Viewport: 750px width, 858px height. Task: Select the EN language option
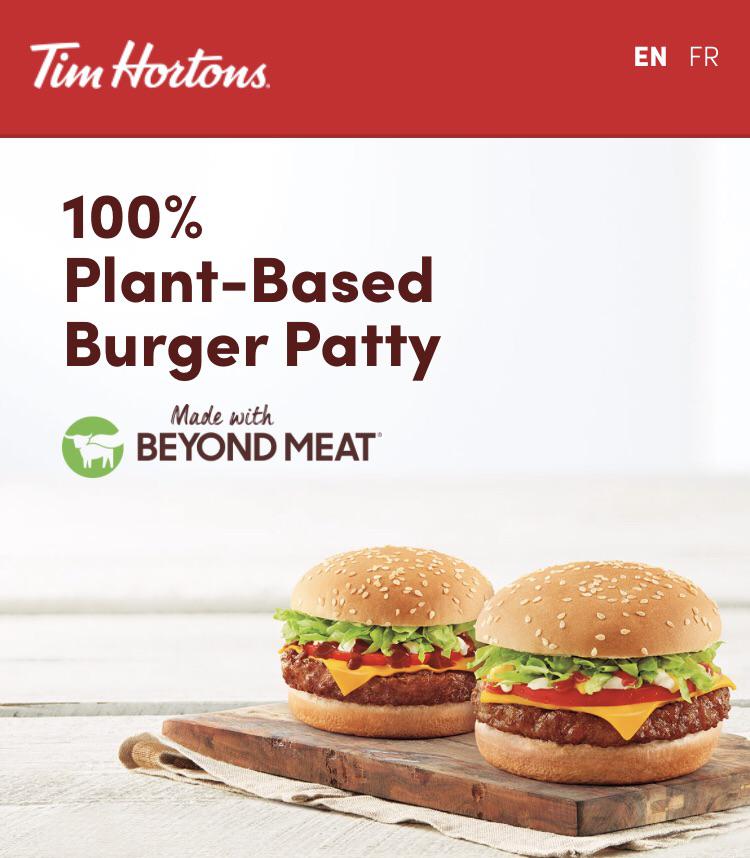(x=650, y=57)
